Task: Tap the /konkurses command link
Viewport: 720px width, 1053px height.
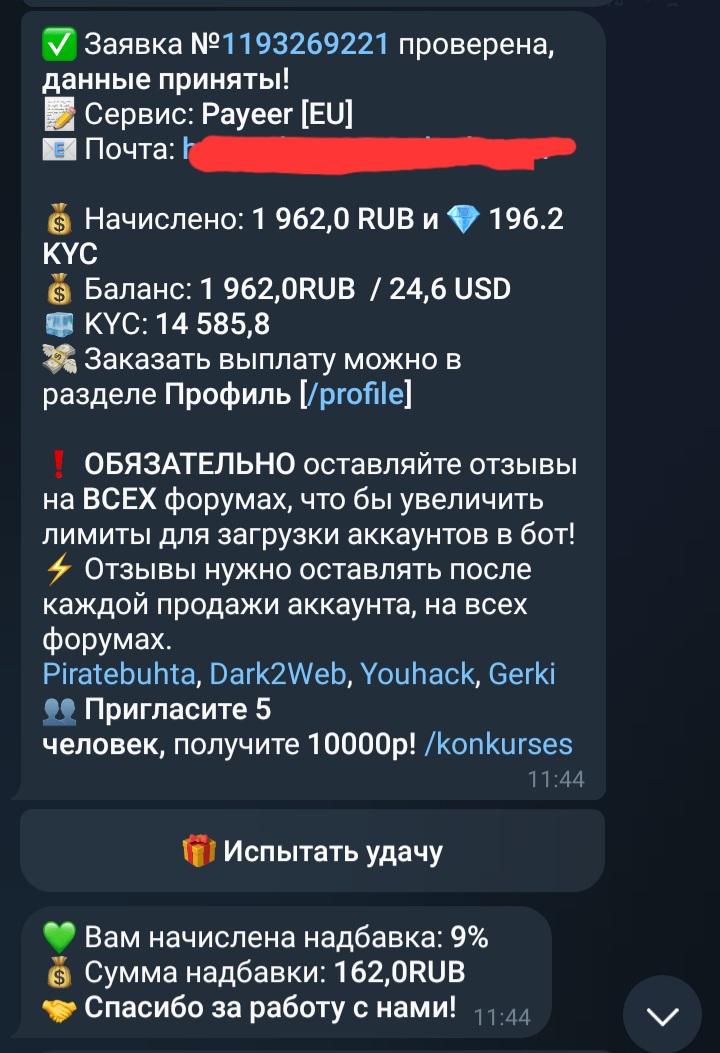Action: (x=498, y=744)
